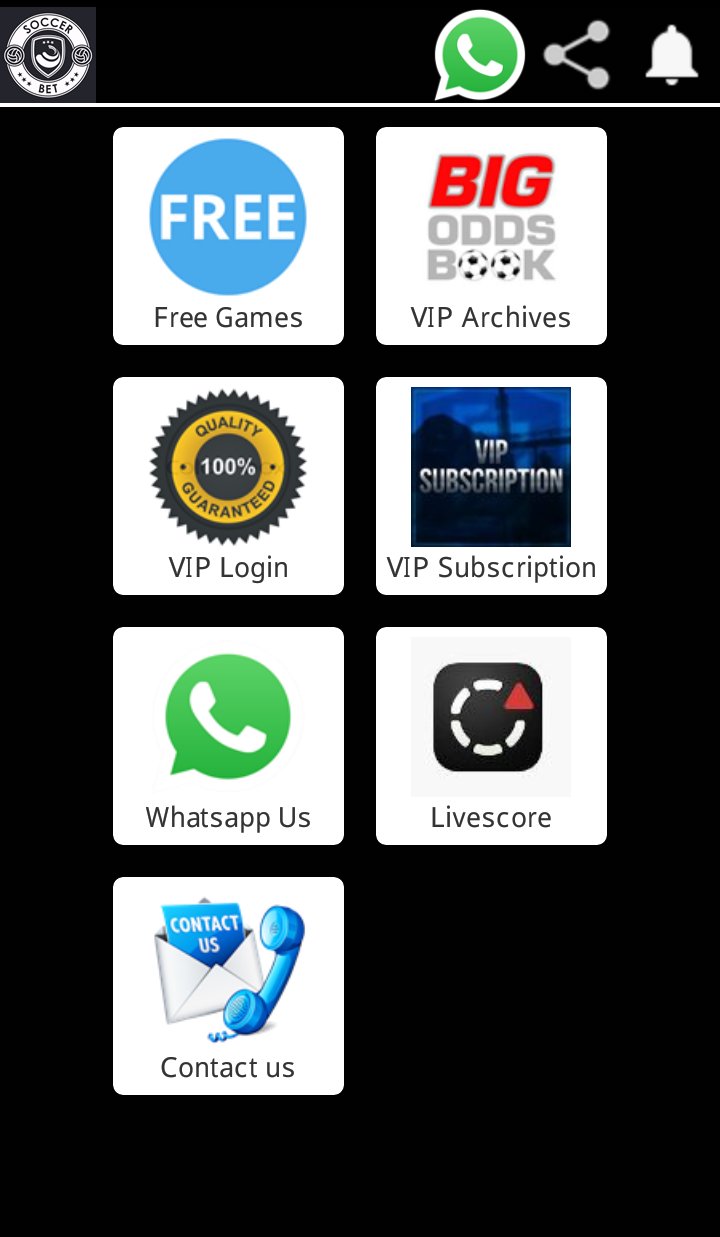Click the VIP Subscription label text
The width and height of the screenshot is (720, 1237).
(x=491, y=566)
